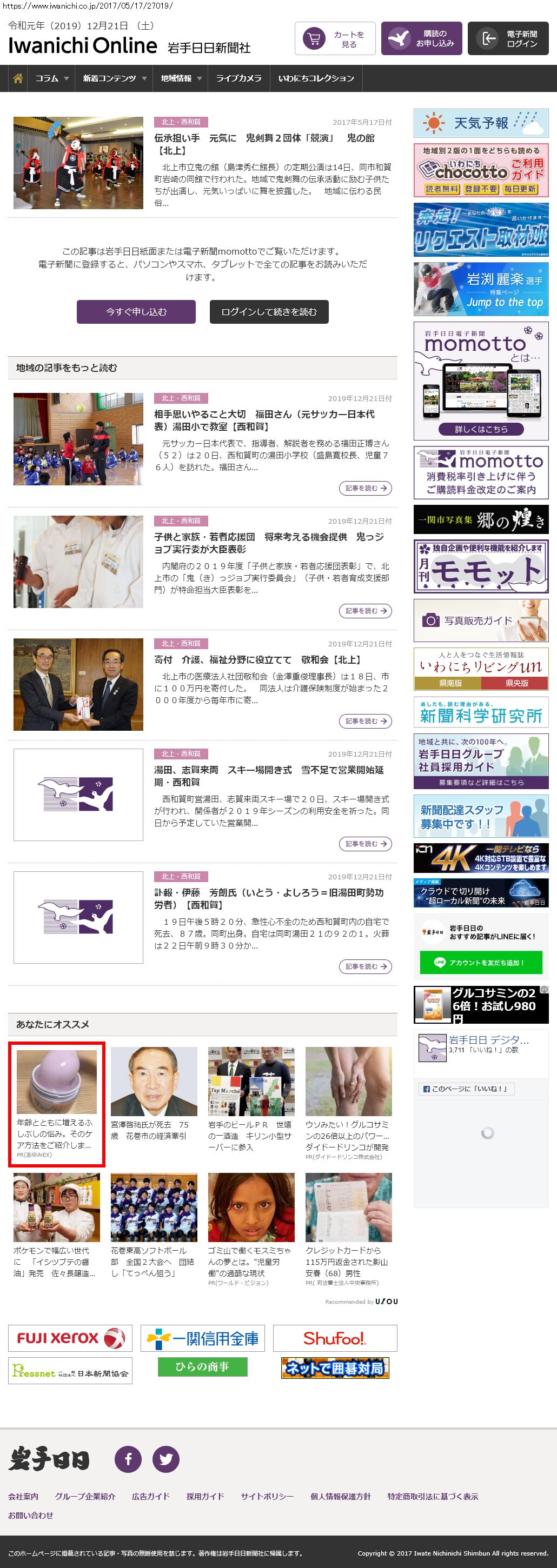Read the 福田さん 湯田小 article via 記事を読む
Image resolution: width=557 pixels, height=1568 pixels.
[x=365, y=488]
